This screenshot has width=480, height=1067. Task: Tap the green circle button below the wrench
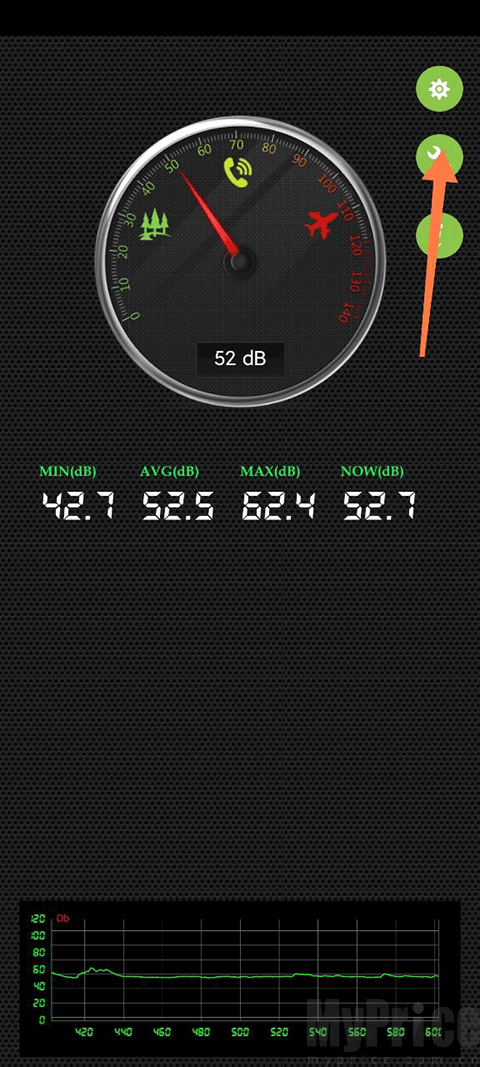click(x=439, y=235)
